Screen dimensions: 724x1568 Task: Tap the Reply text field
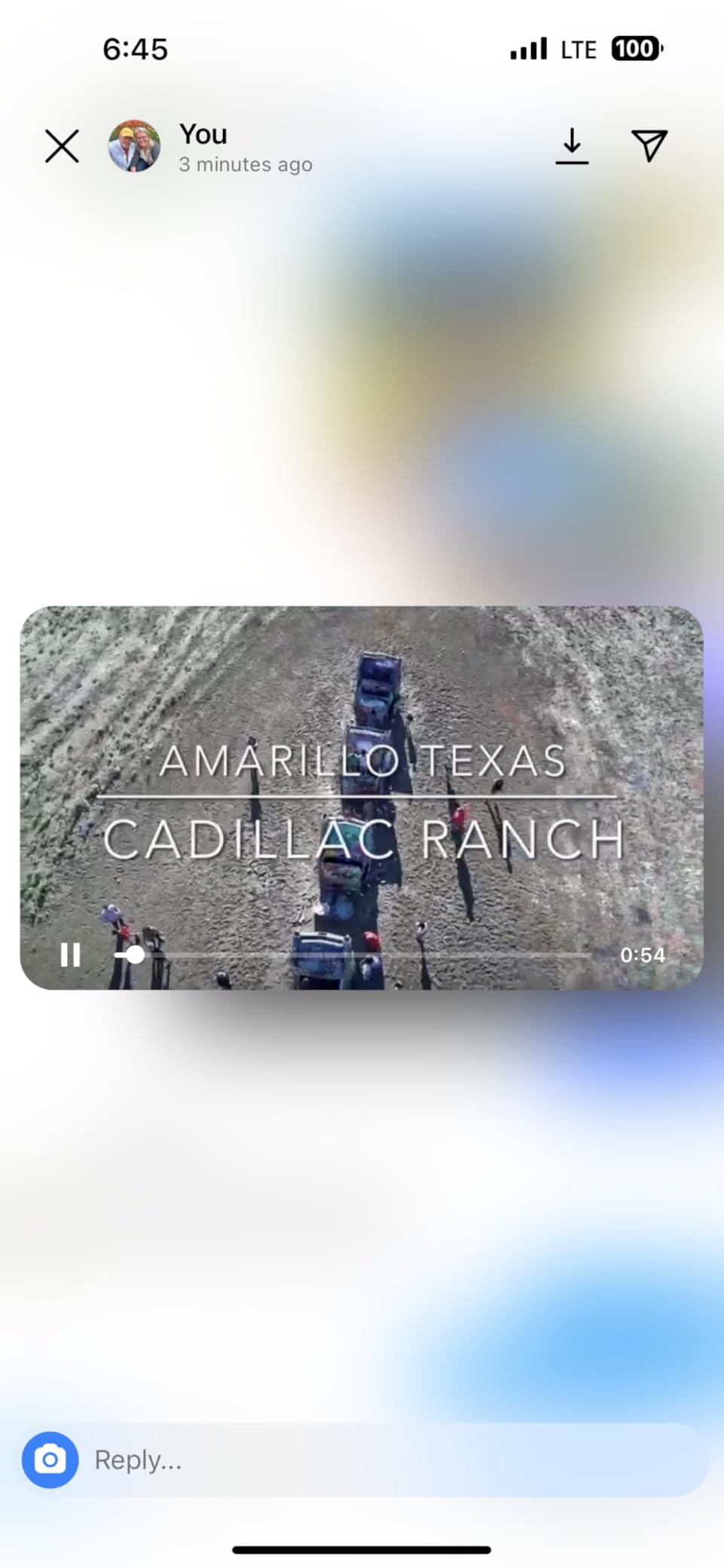(396, 1460)
